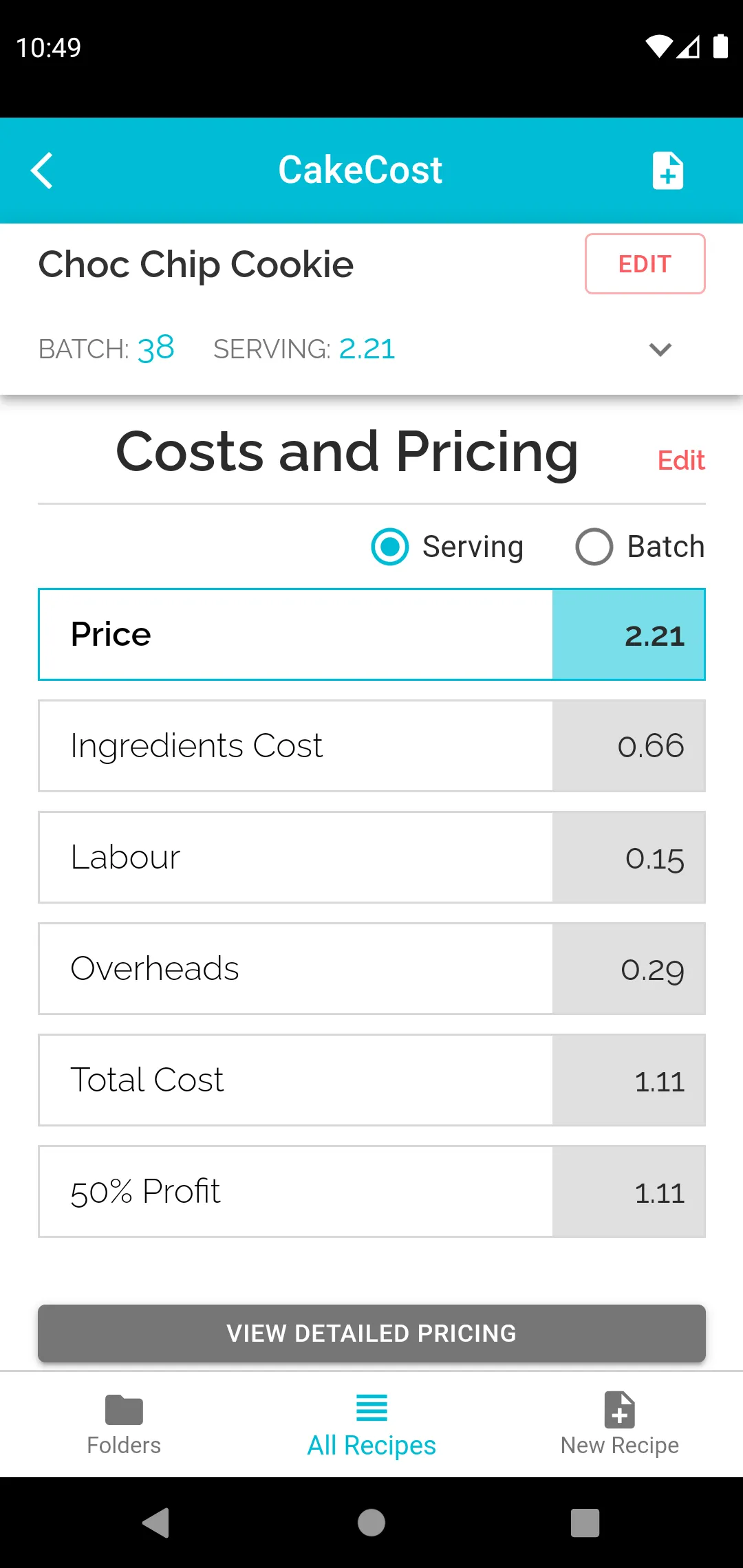This screenshot has height=1568, width=743.
Task: Tap the battery indicator
Action: point(721,47)
